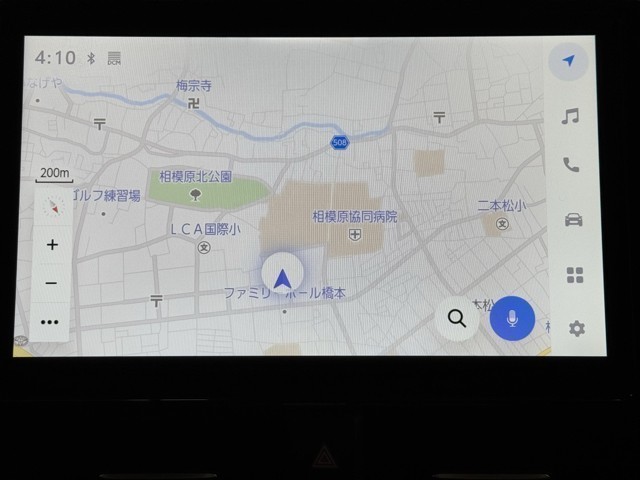This screenshot has width=640, height=480.
Task: Open the navigation map tab
Action: click(x=569, y=62)
